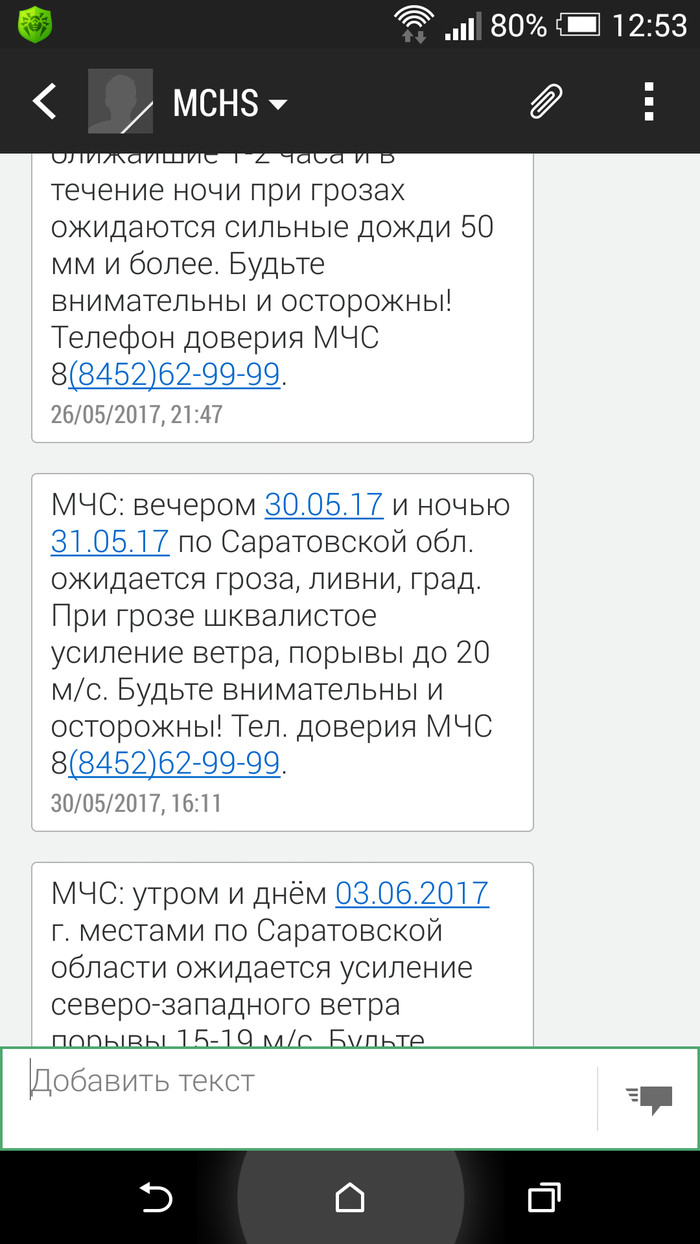Open the 30.05.17 date link
This screenshot has width=700, height=1244.
click(x=324, y=505)
